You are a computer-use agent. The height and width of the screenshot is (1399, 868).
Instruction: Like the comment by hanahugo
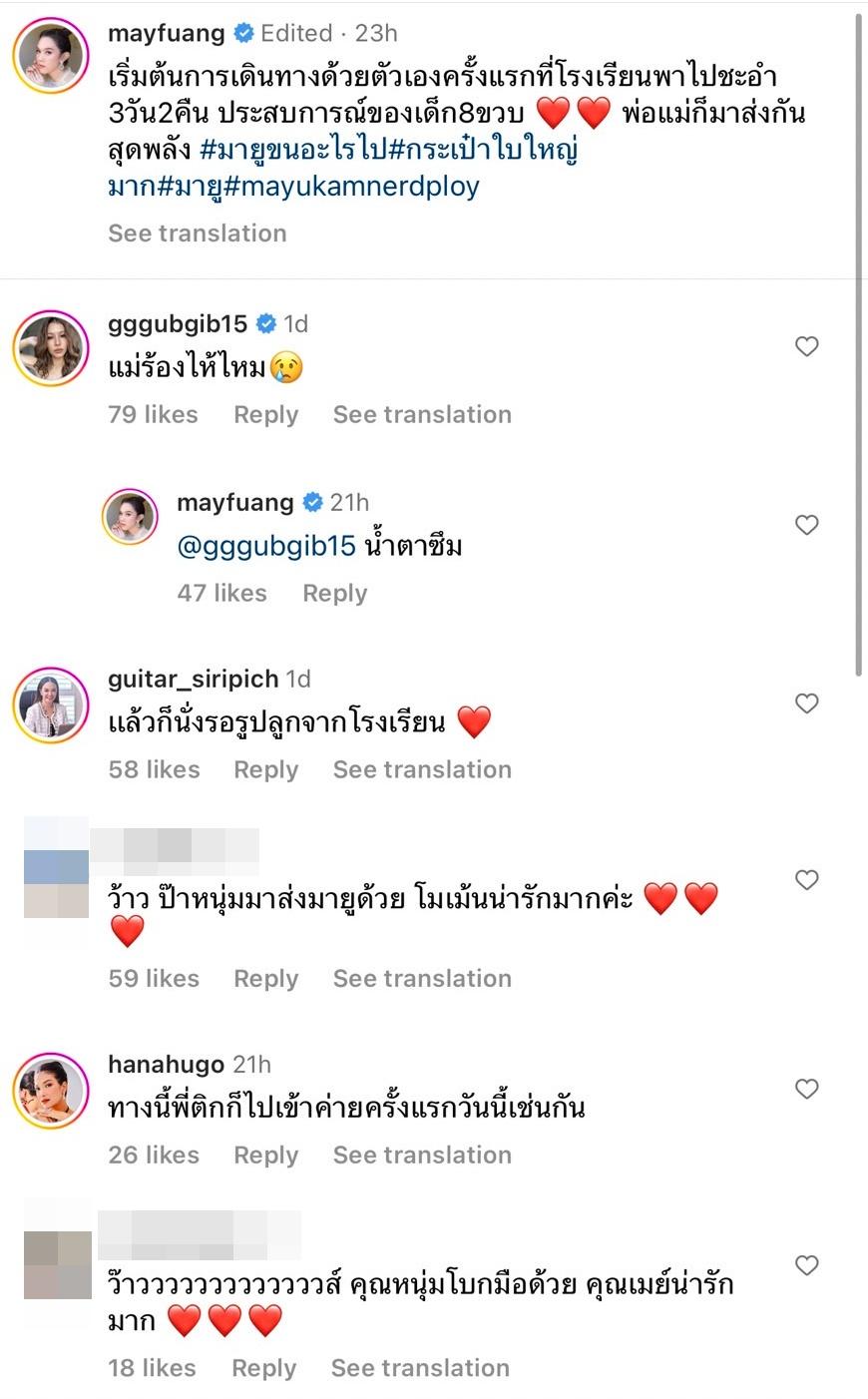(806, 1089)
